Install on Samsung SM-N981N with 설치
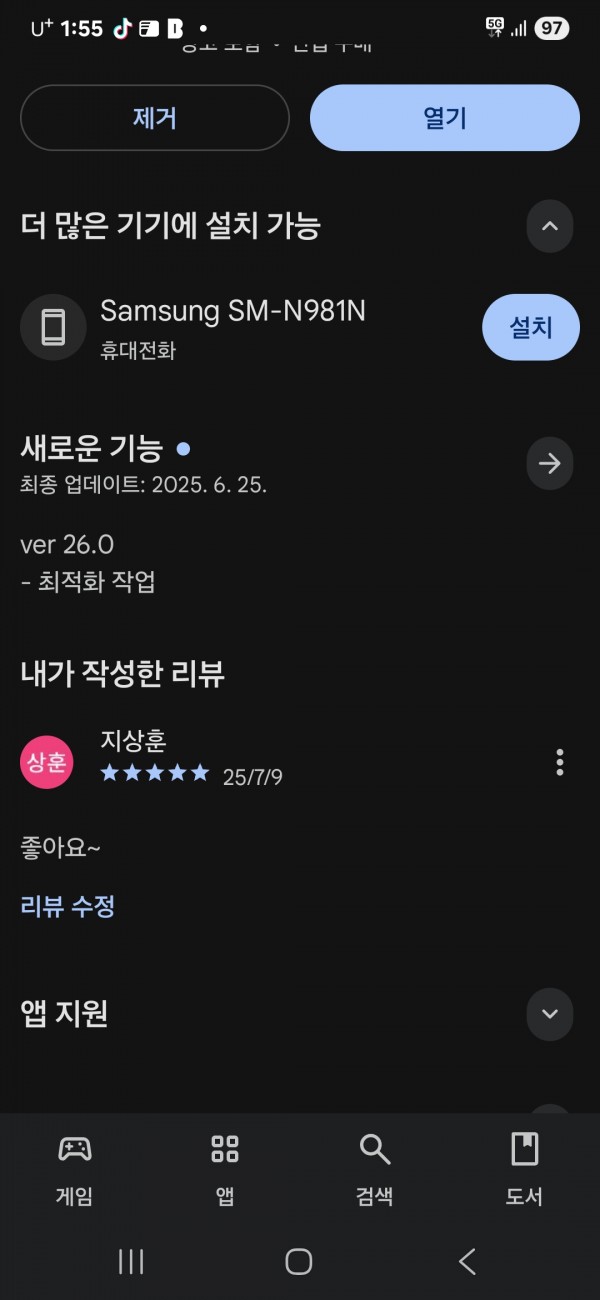 click(x=530, y=327)
